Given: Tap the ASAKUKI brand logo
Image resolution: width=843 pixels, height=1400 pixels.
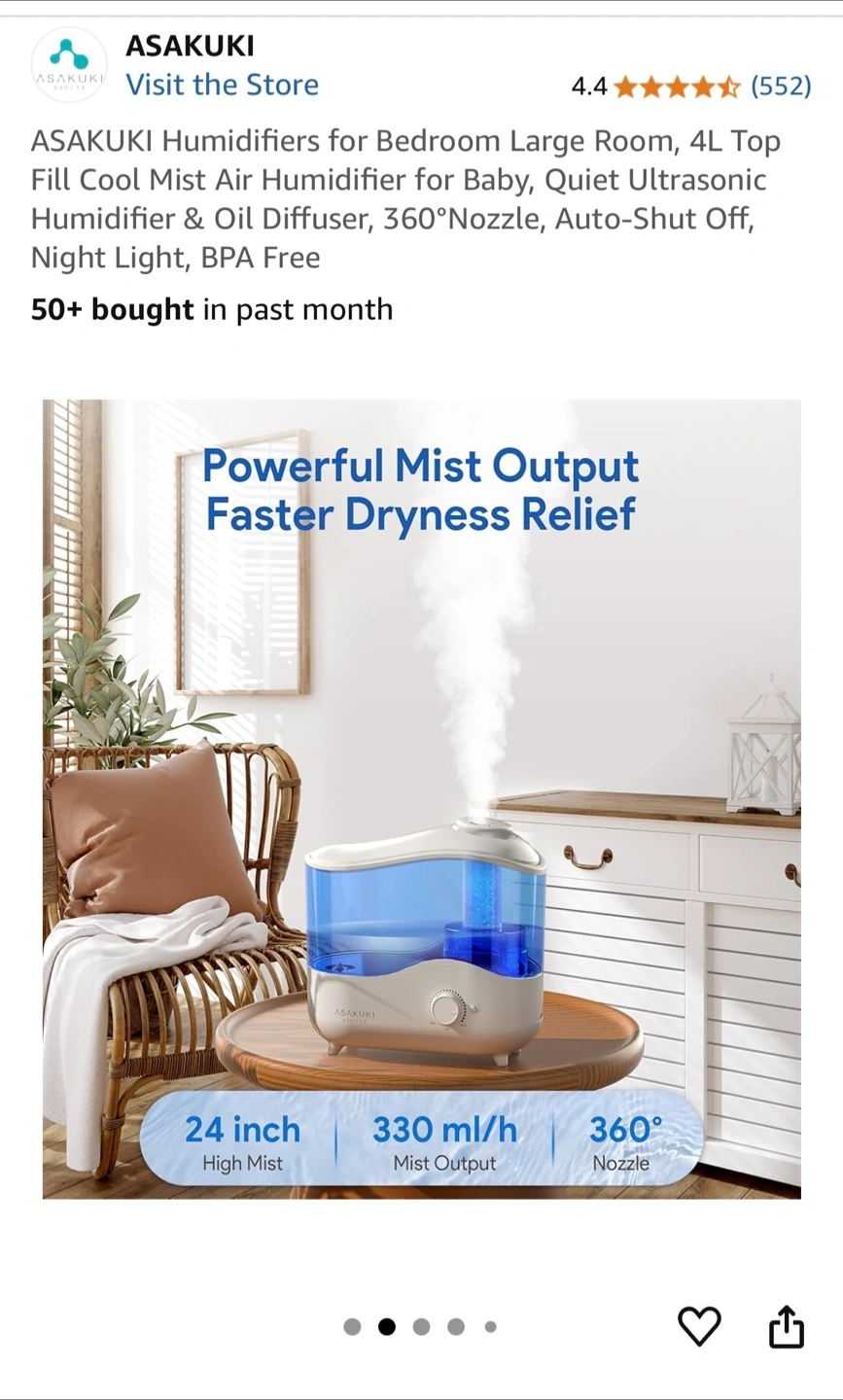Looking at the screenshot, I should [x=69, y=64].
